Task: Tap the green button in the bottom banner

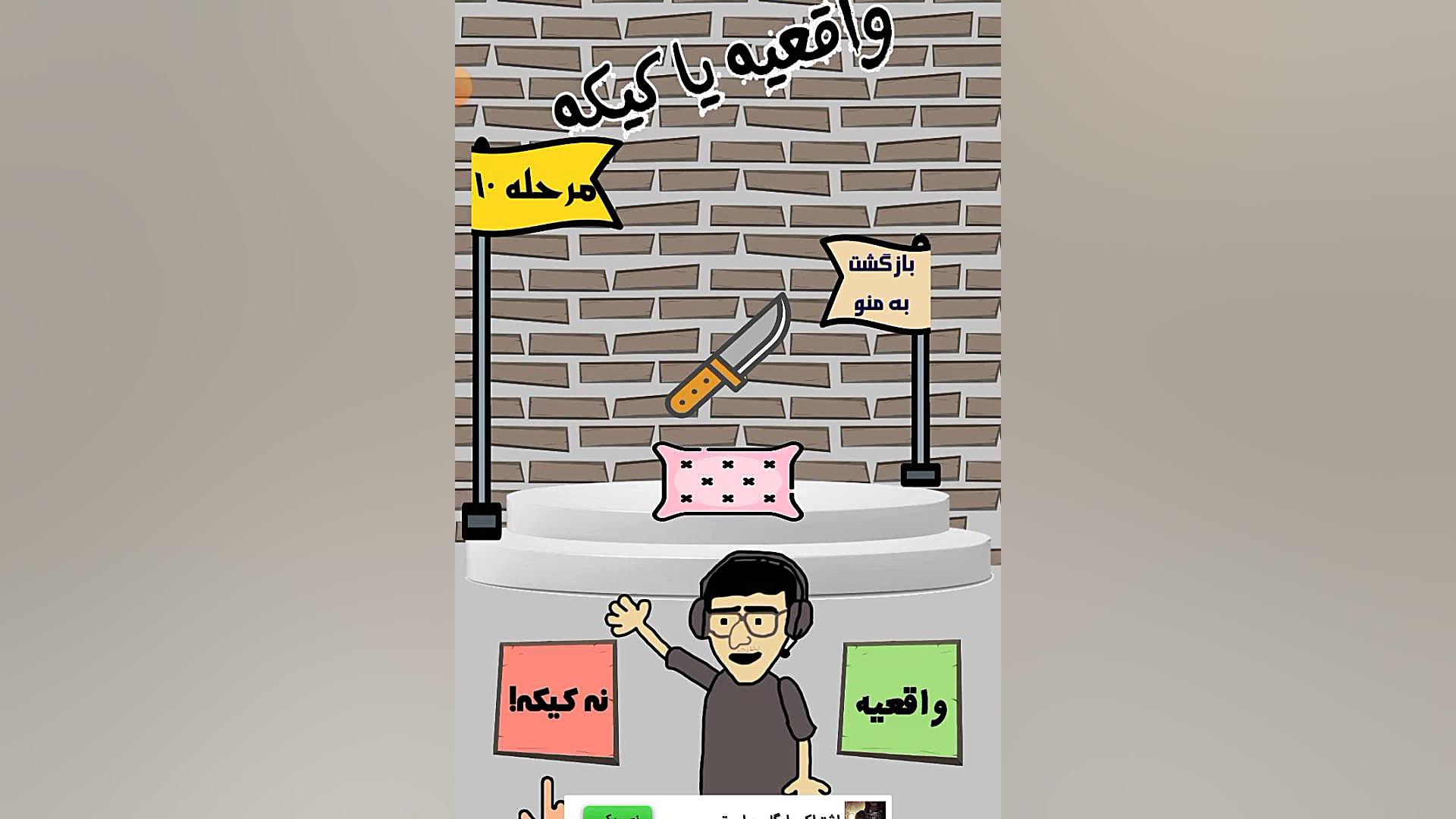Action: (x=617, y=813)
